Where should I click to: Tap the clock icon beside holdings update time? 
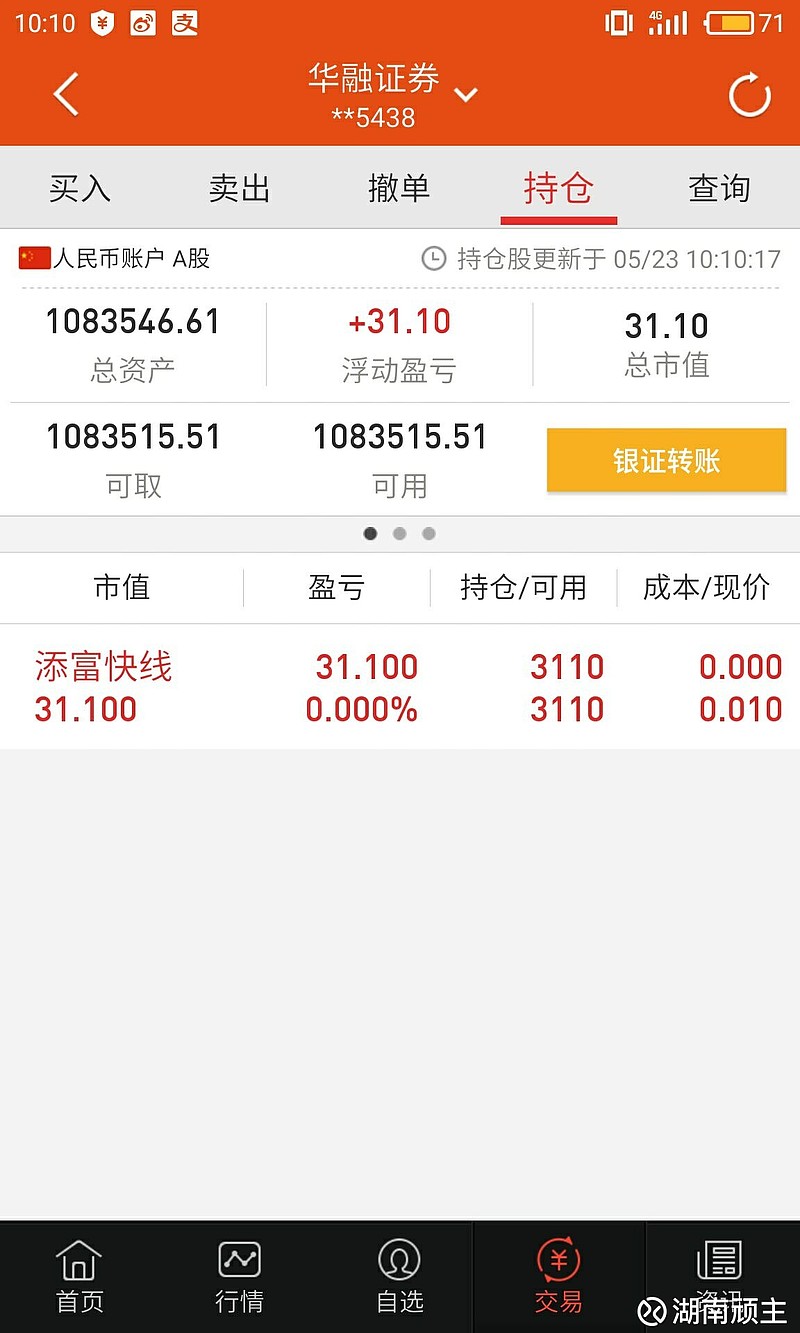(432, 258)
